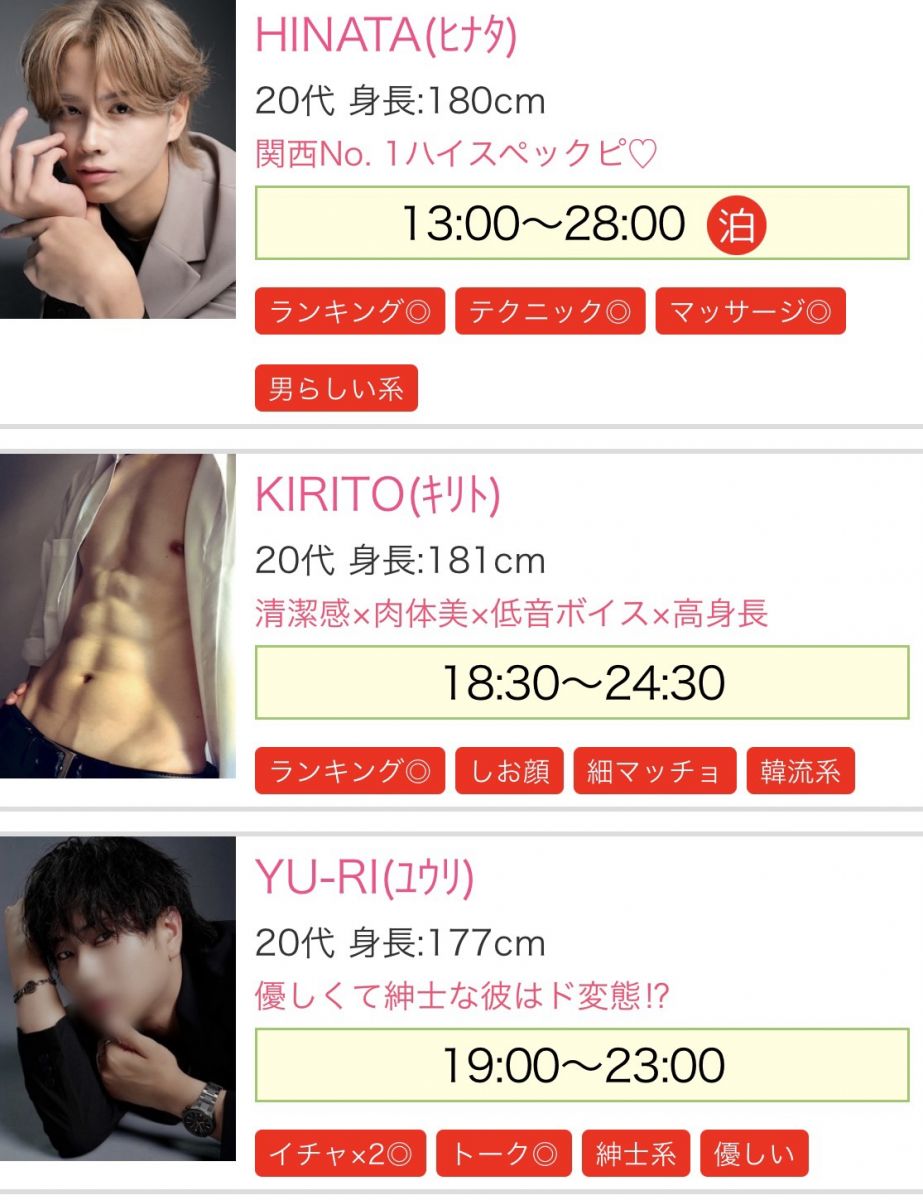
Task: Tap the 優しい tag chip
Action: pyautogui.click(x=754, y=1153)
